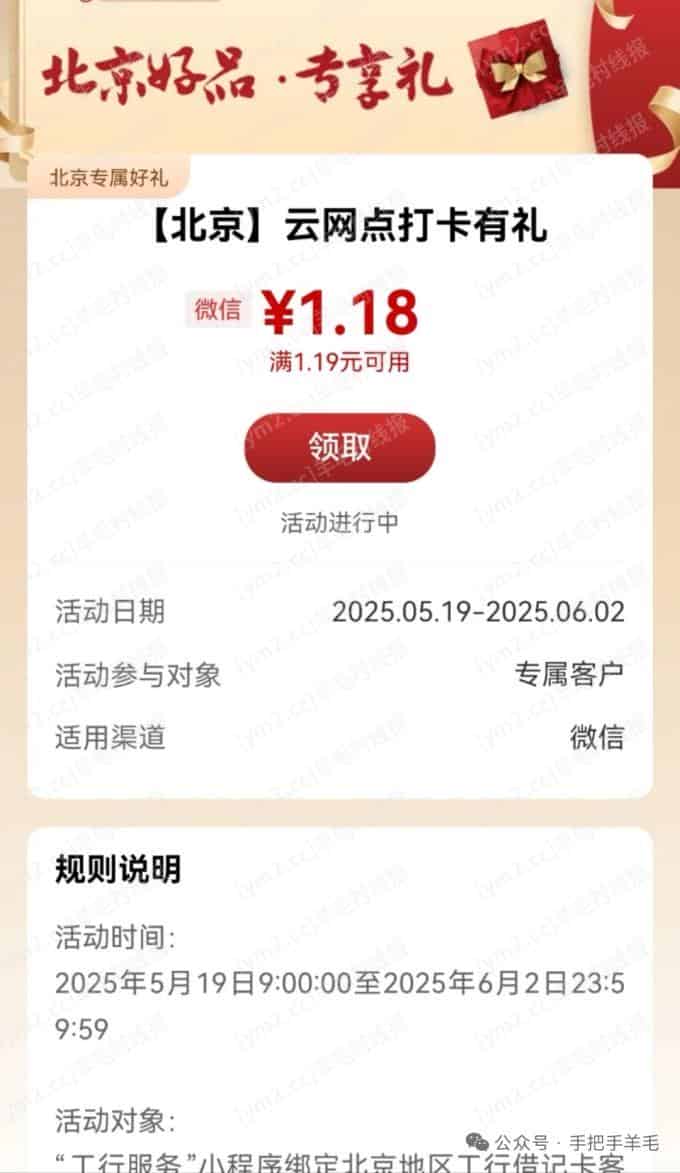Tap the red 领取 button
The width and height of the screenshot is (680, 1173).
point(340,448)
